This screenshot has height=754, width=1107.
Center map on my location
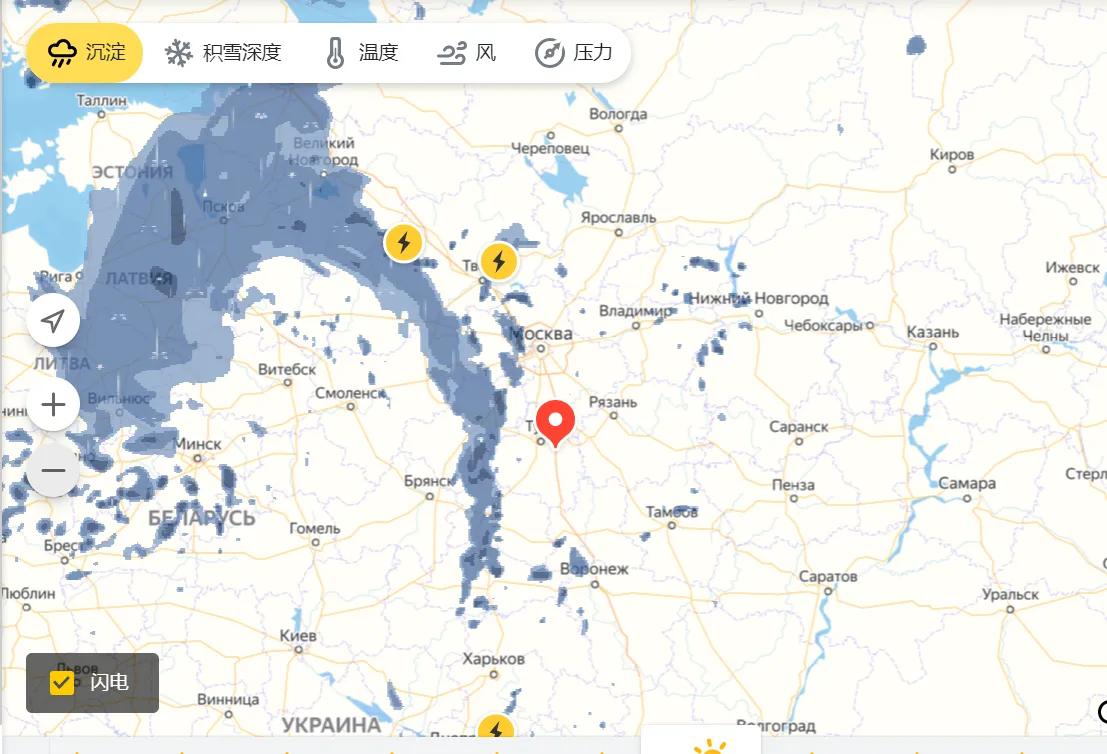(x=53, y=321)
